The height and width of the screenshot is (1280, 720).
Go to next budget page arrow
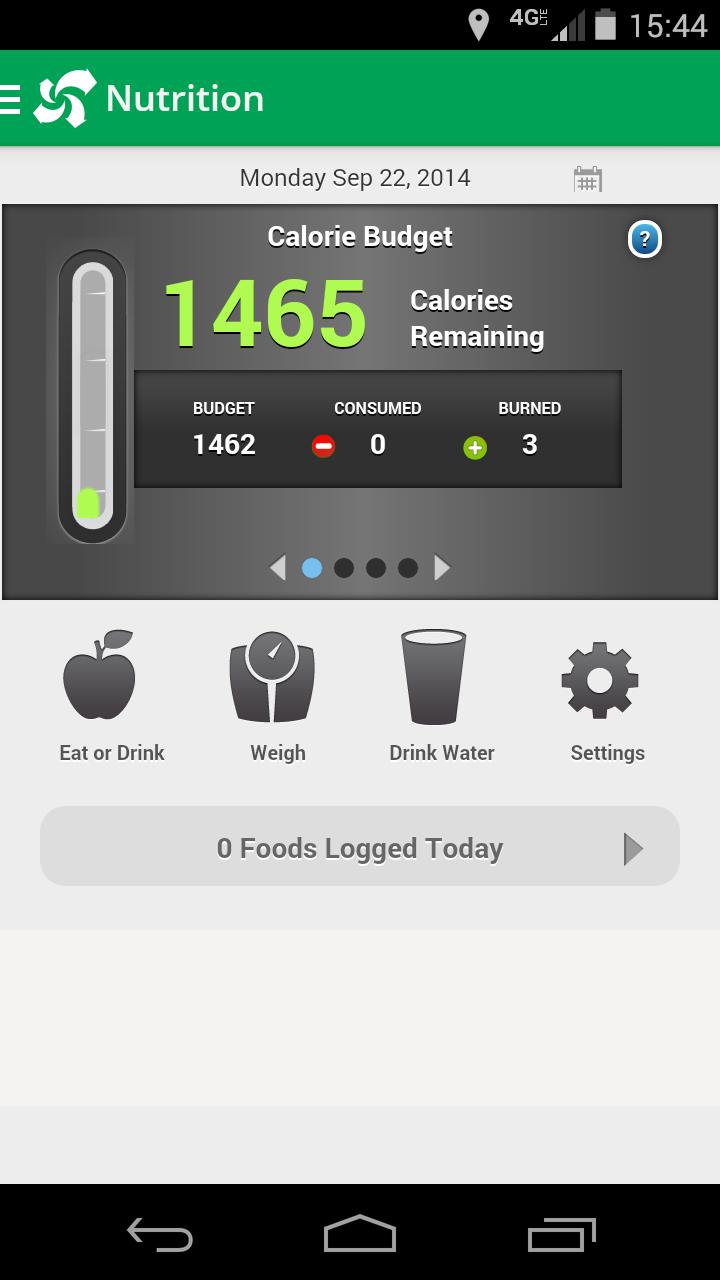coord(442,568)
